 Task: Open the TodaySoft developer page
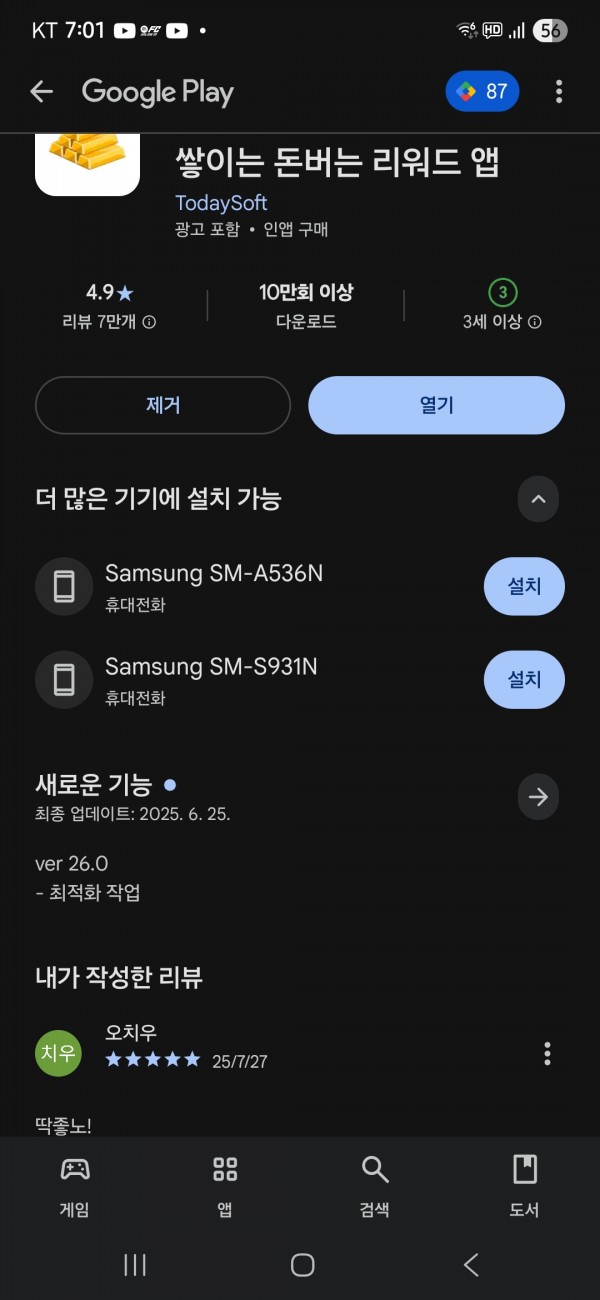pos(221,203)
